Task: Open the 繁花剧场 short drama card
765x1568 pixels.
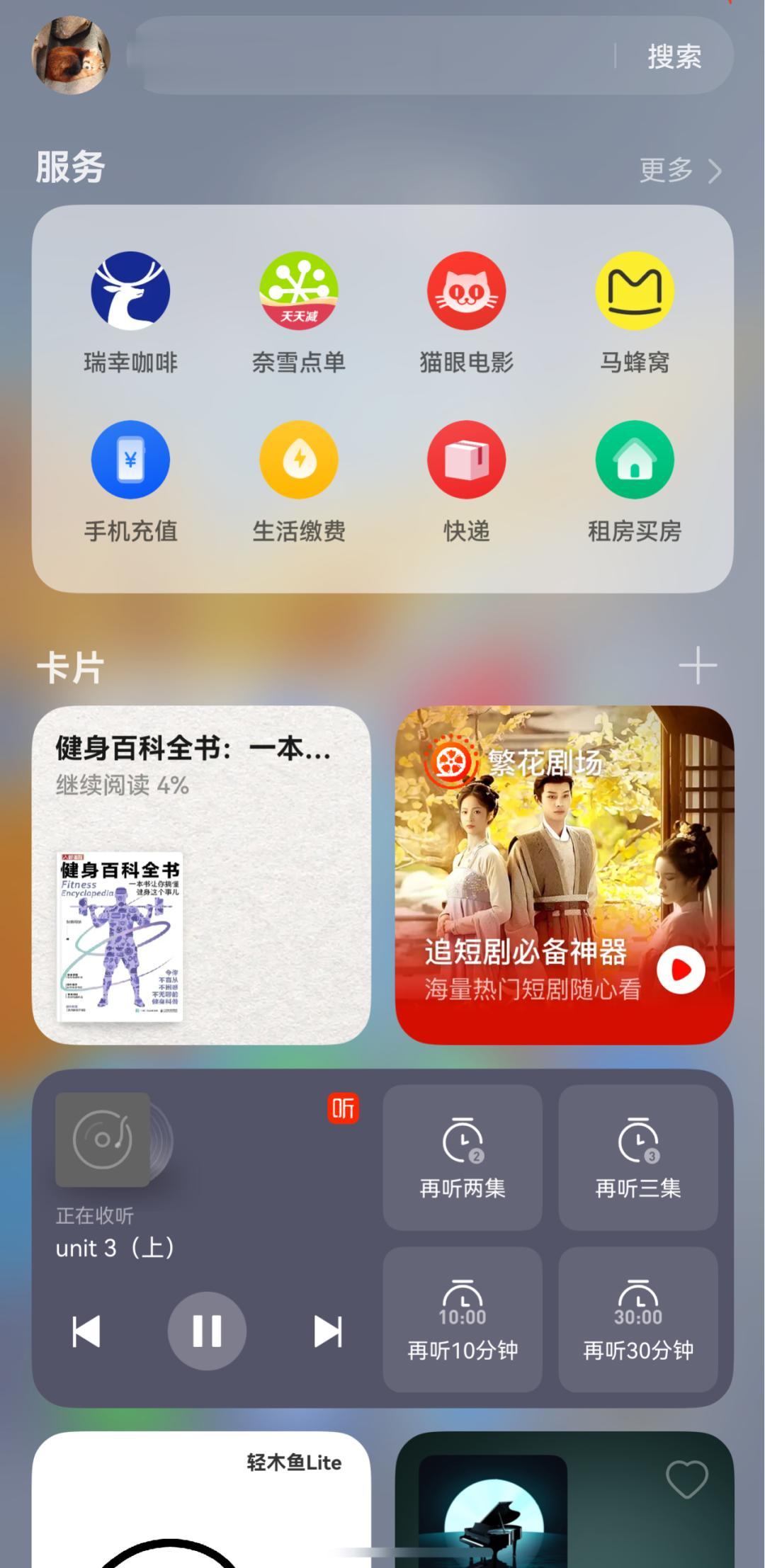Action: point(565,875)
